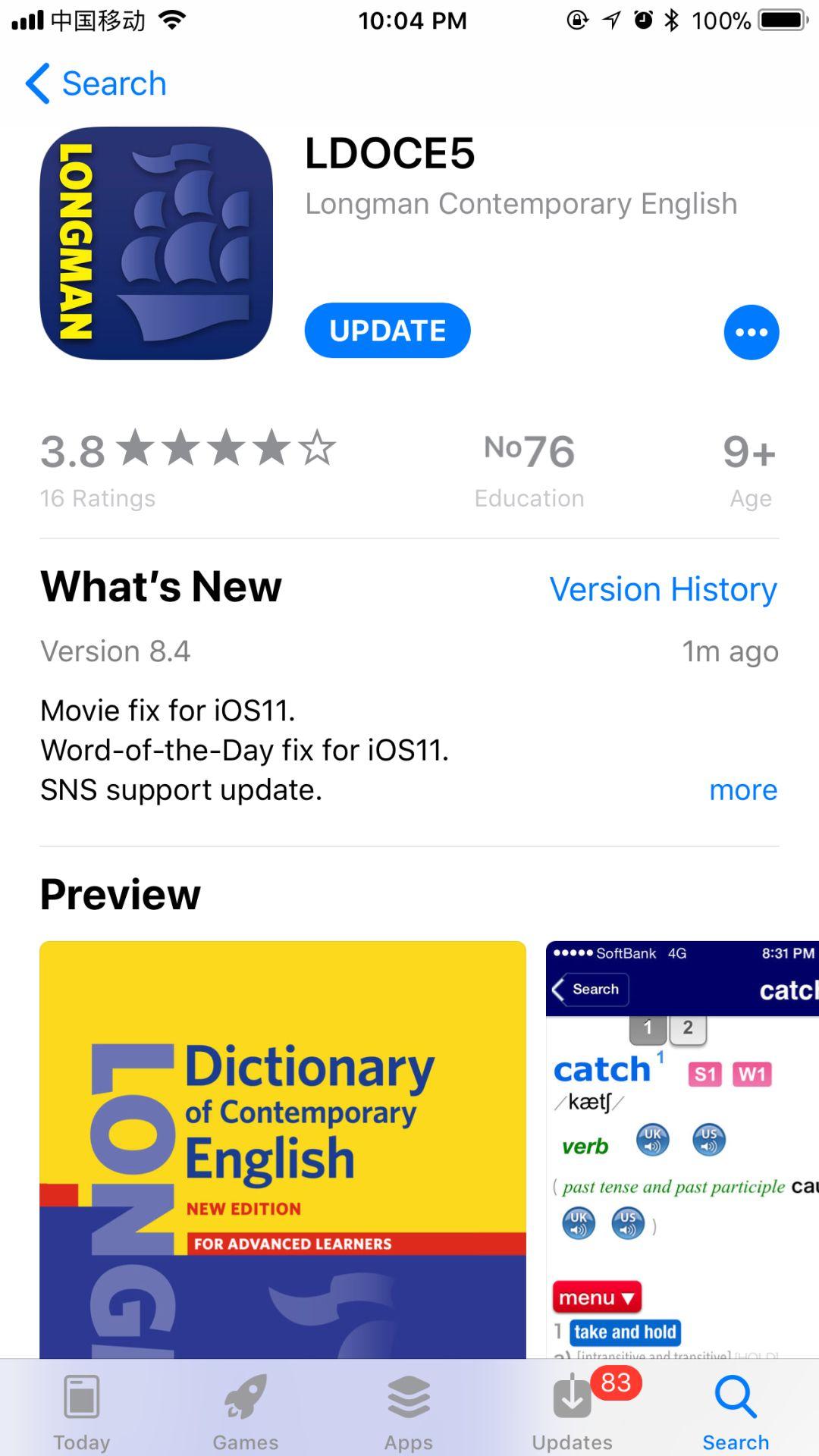Open the three-dot more options button
This screenshot has height=1456, width=819.
tap(751, 332)
